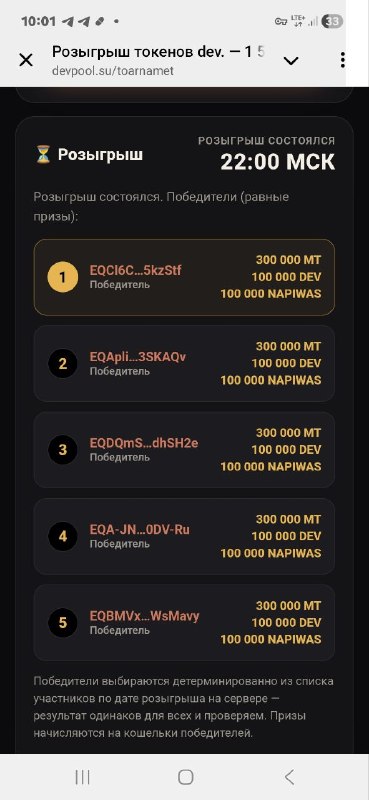Go back with the system back button

click(289, 778)
